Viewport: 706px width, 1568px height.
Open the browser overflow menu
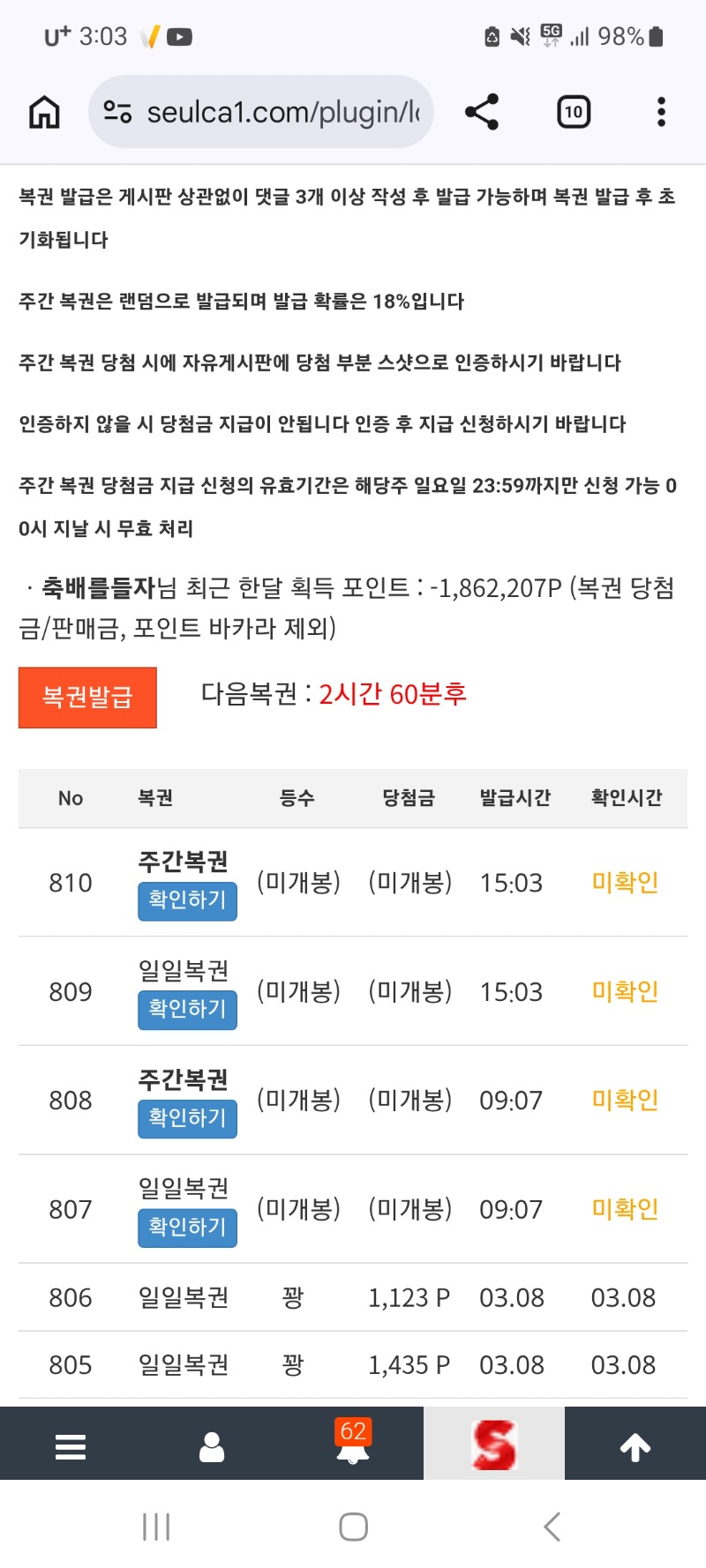pyautogui.click(x=661, y=112)
